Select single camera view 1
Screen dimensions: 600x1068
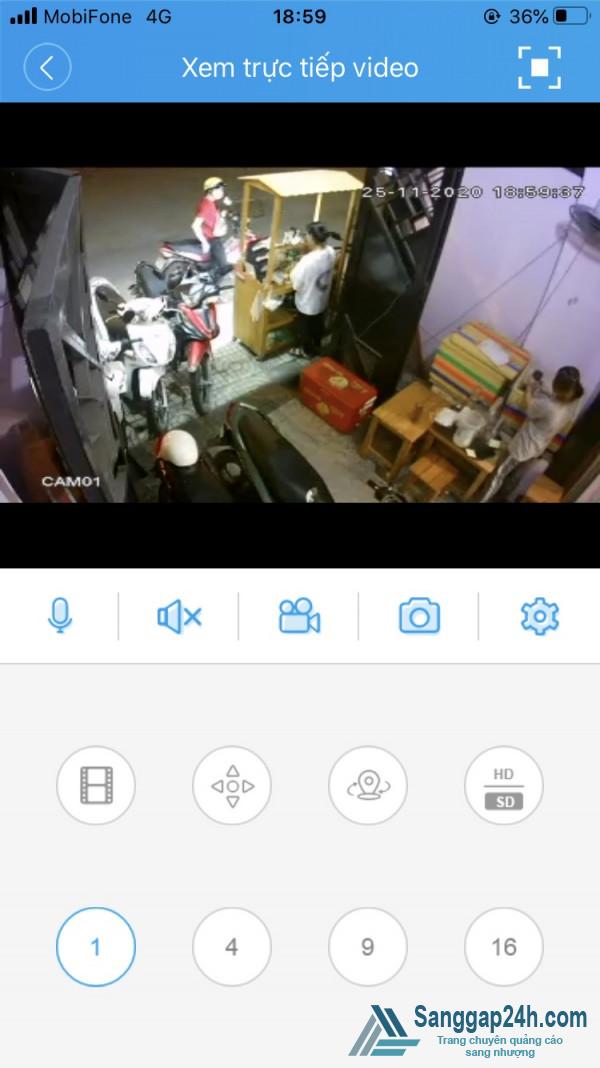[x=96, y=946]
